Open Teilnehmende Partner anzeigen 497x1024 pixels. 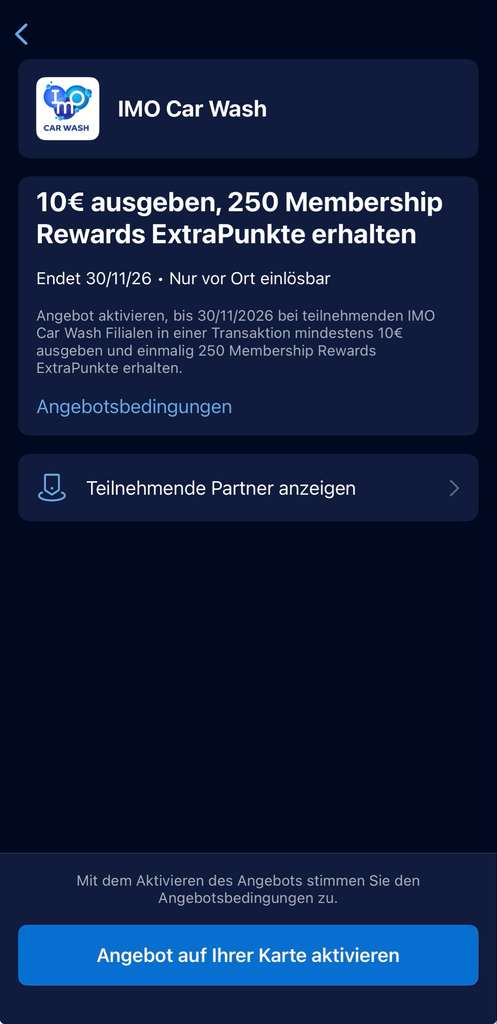pos(248,488)
